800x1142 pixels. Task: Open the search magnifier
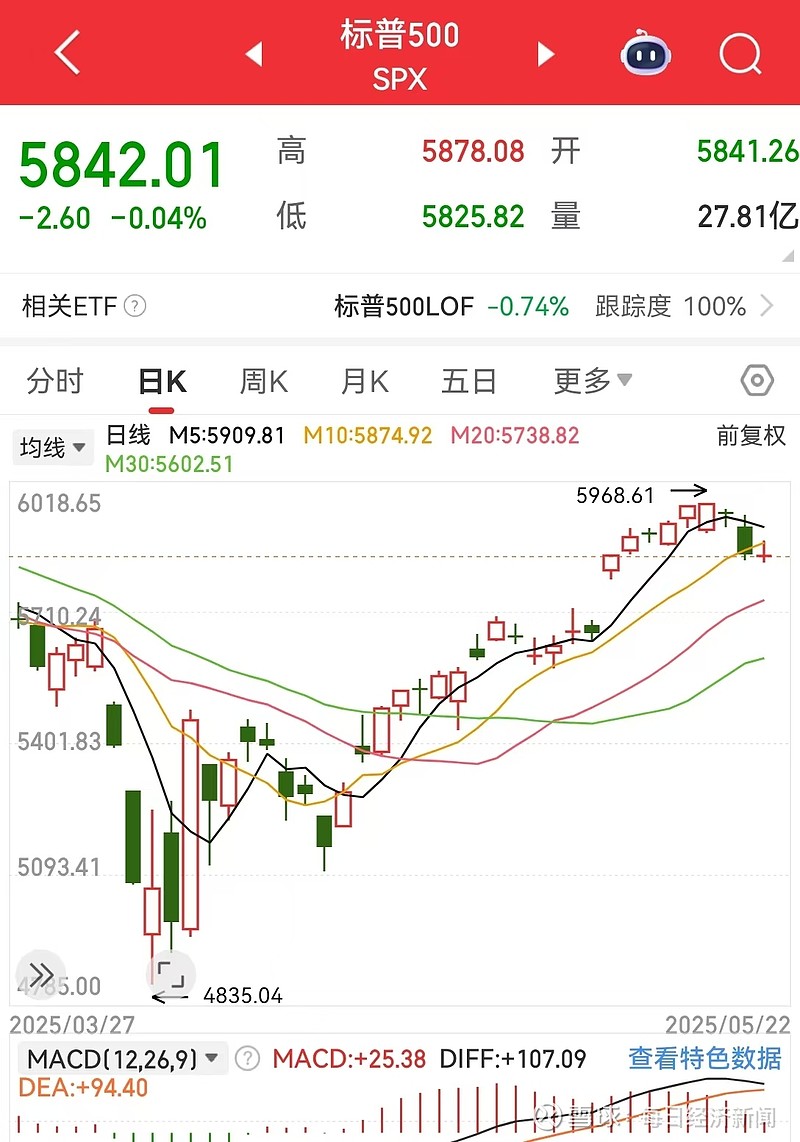[x=740, y=52]
